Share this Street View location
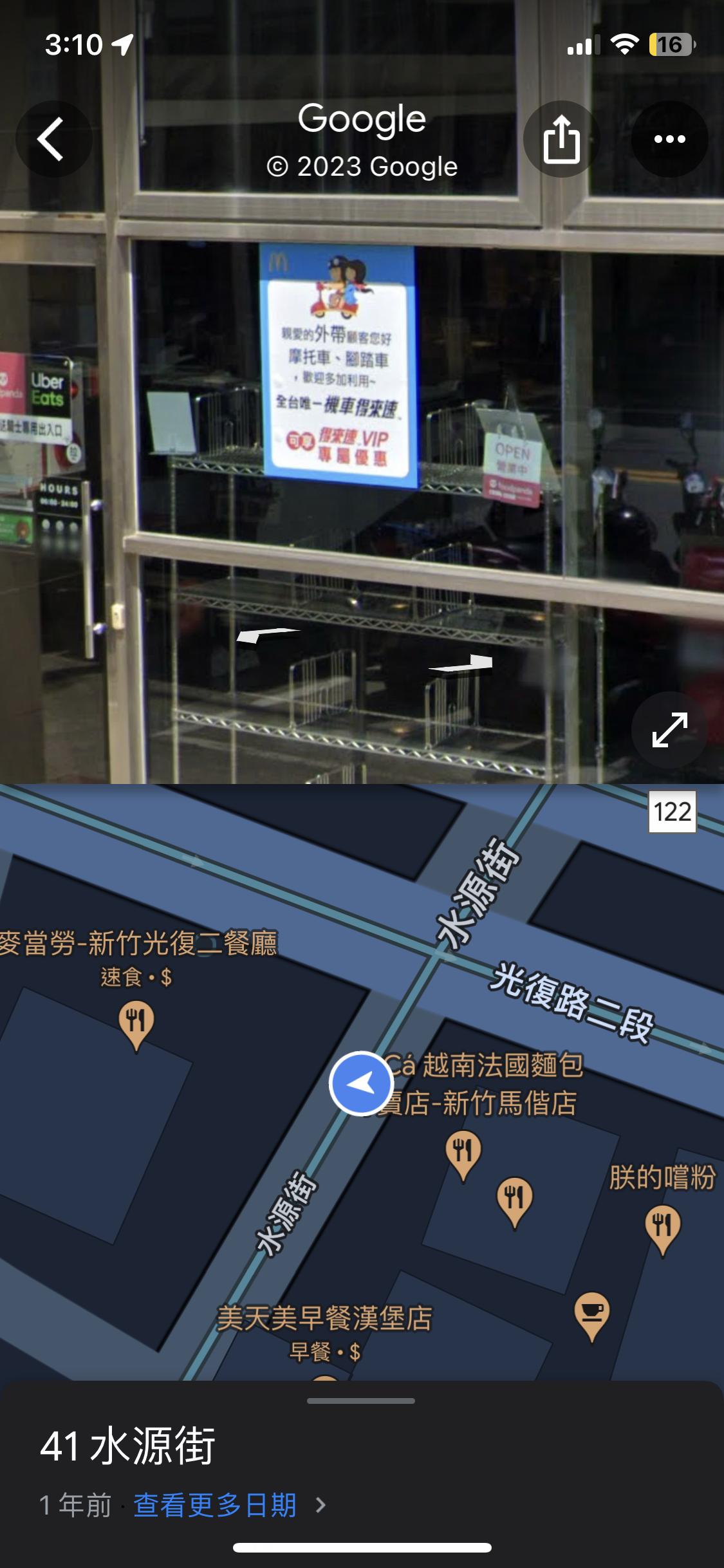 click(x=561, y=139)
